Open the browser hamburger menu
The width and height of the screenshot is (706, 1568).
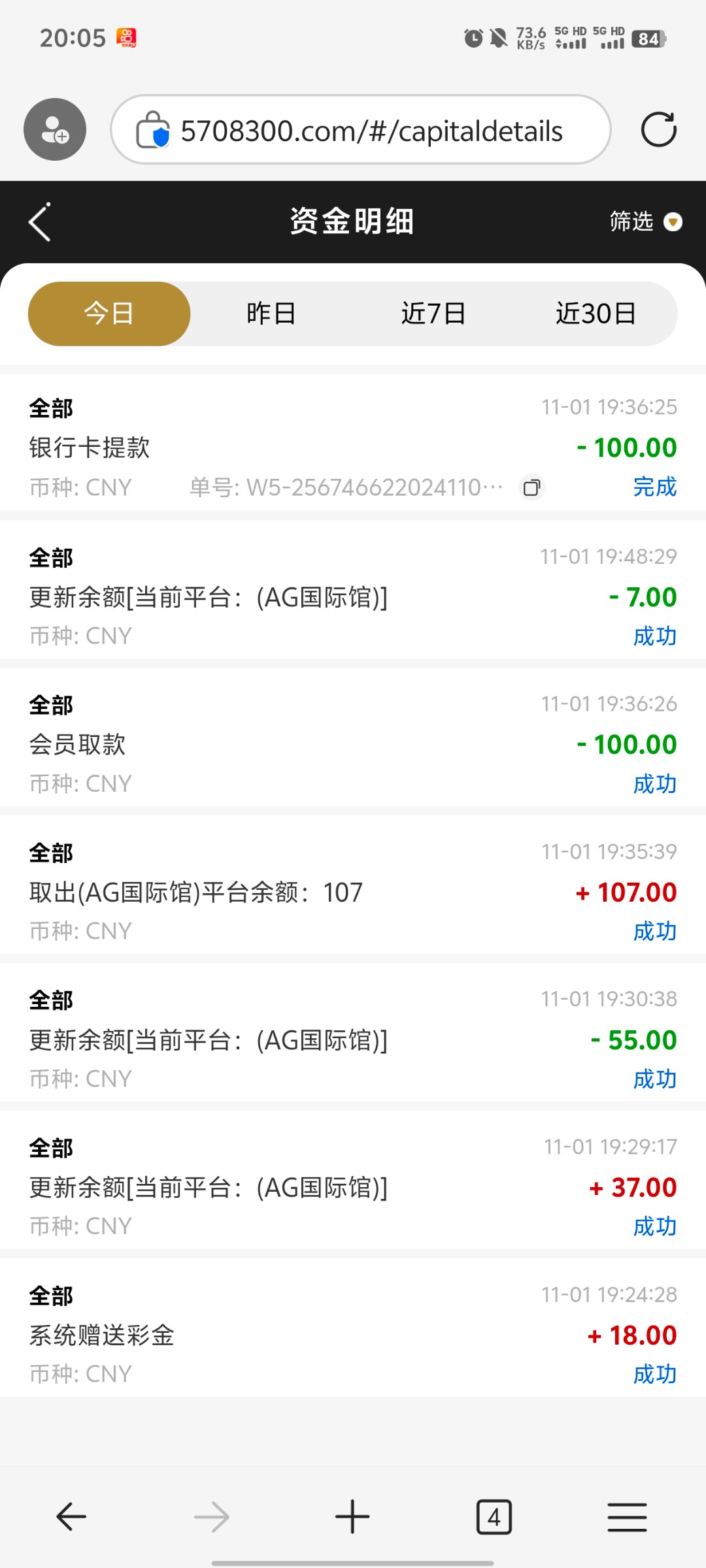tap(628, 1516)
